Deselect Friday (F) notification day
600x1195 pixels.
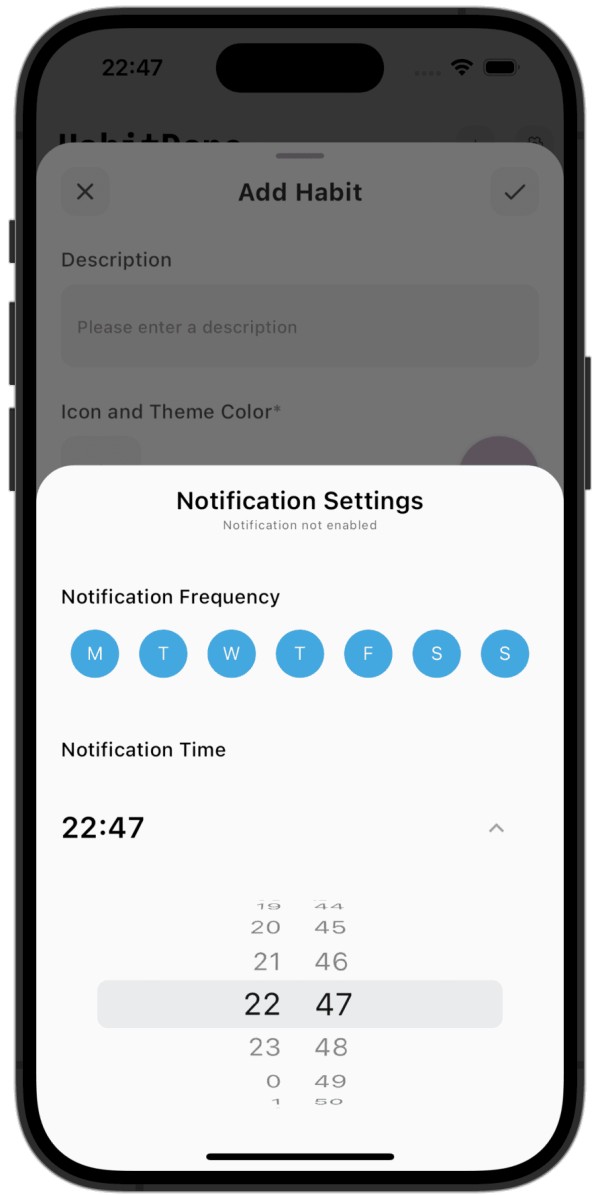[368, 653]
